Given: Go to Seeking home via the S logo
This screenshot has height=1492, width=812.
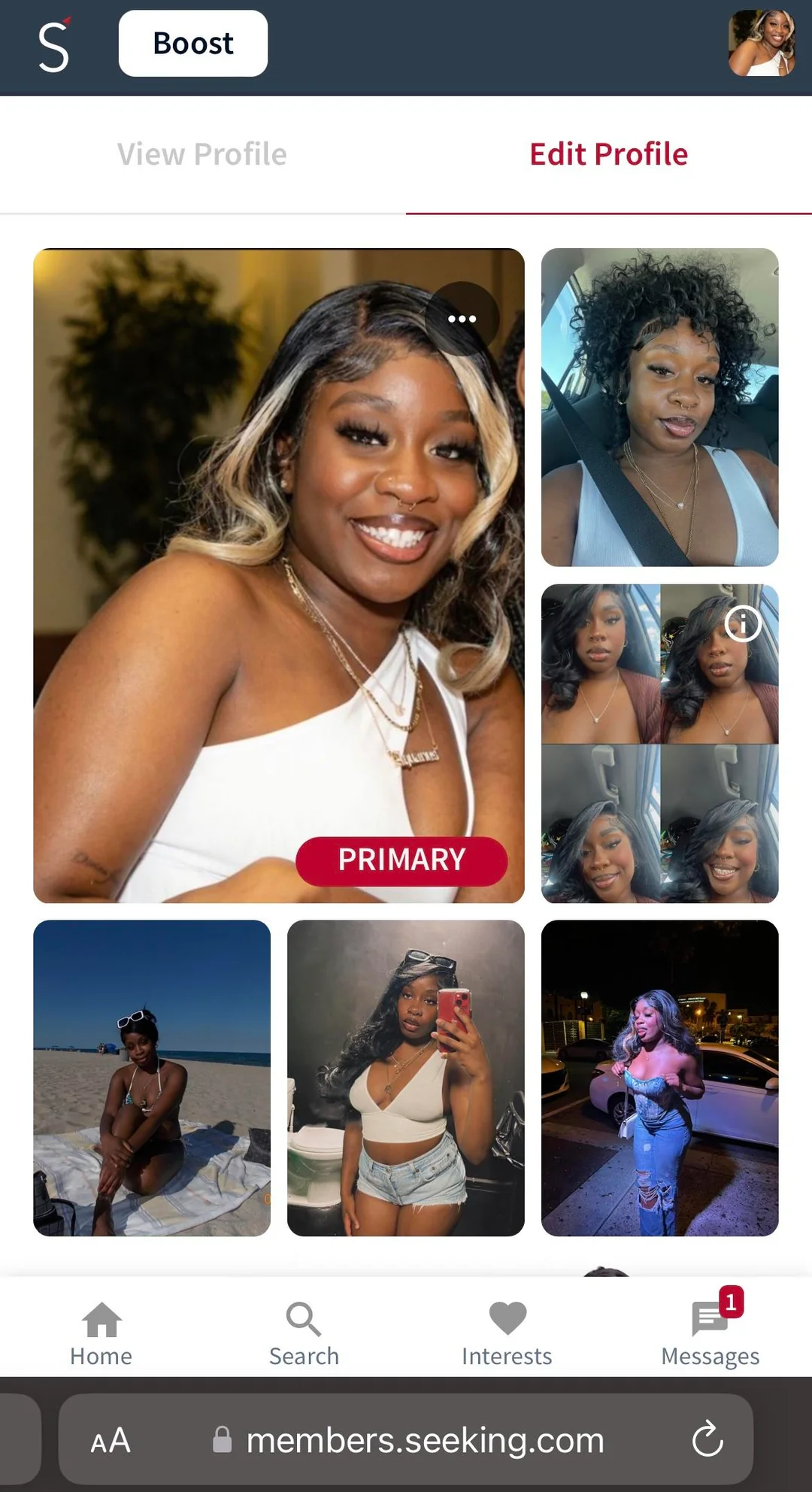Looking at the screenshot, I should coord(54,45).
